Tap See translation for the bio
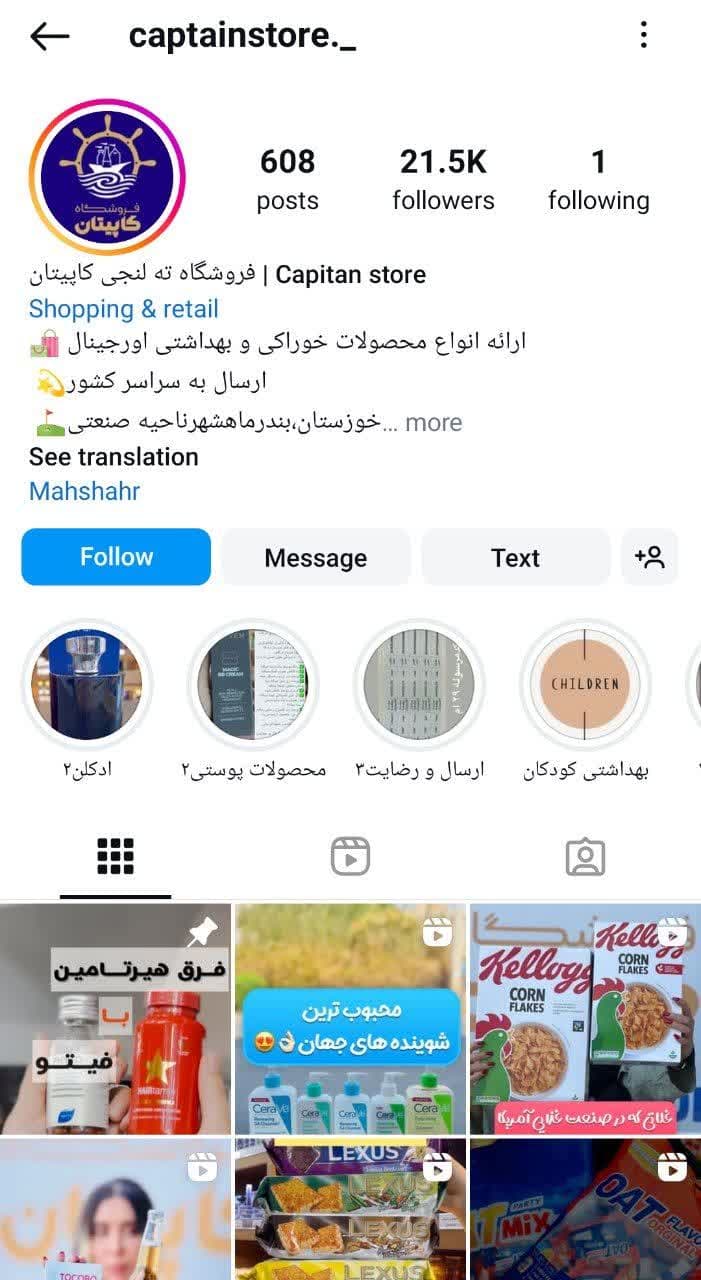 [x=113, y=457]
